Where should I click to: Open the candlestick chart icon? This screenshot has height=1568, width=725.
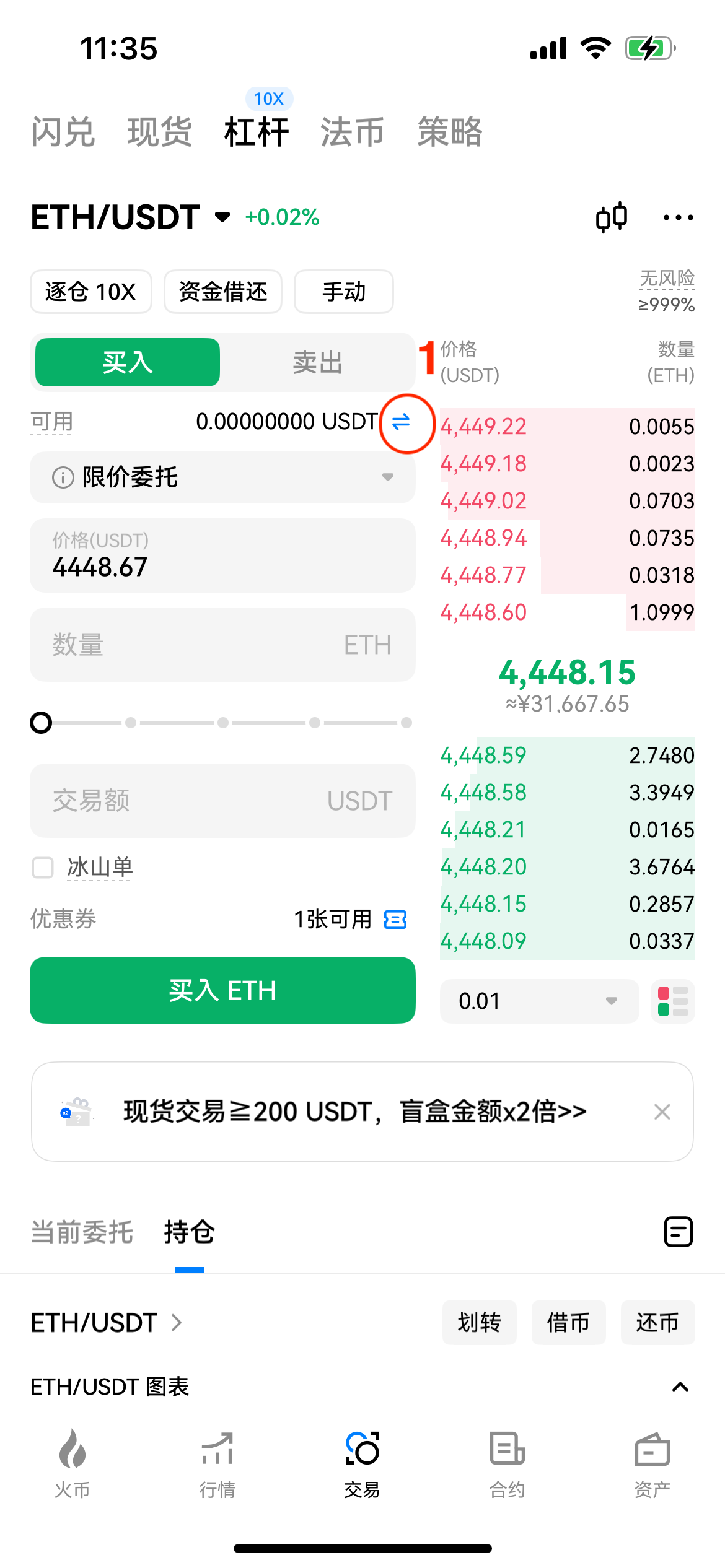coord(611,217)
